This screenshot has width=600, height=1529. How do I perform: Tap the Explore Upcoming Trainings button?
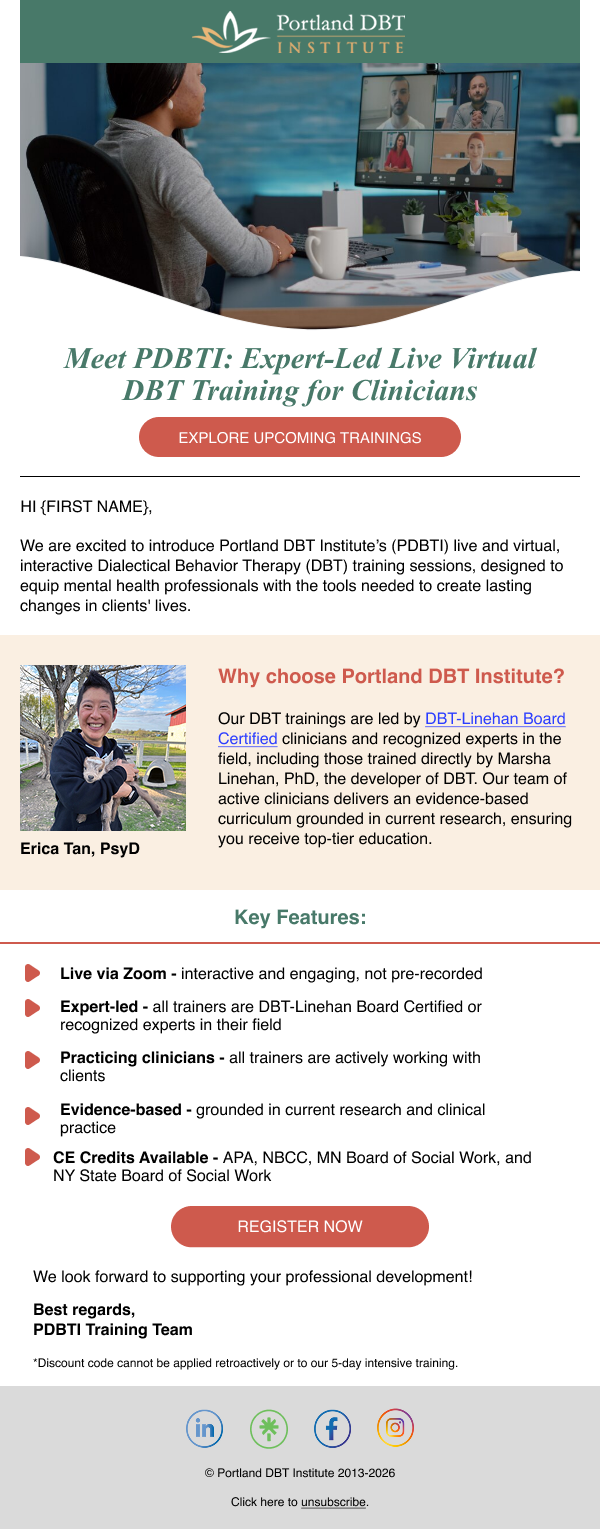[x=300, y=437]
